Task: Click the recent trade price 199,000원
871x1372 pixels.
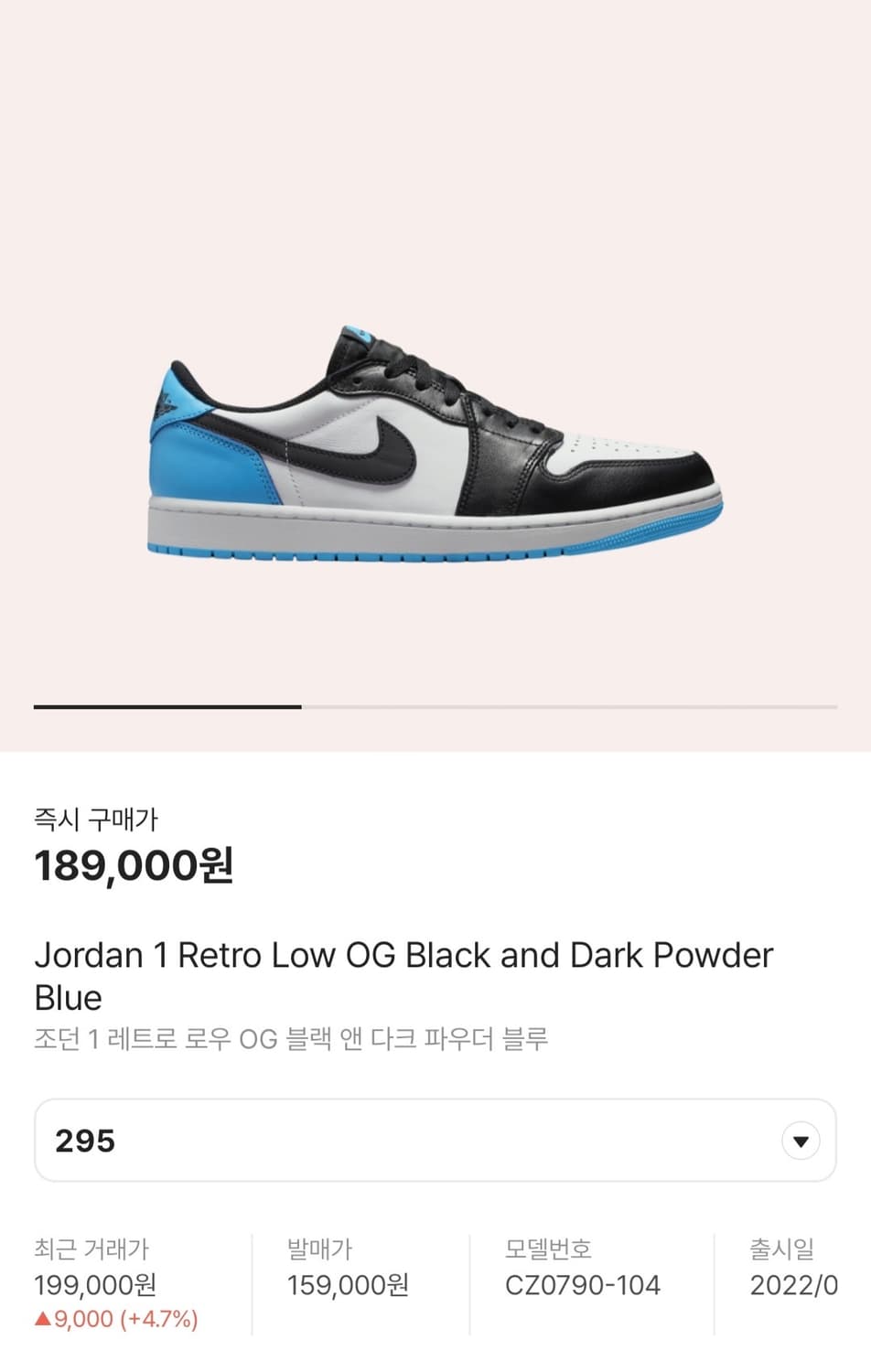Action: [94, 1285]
